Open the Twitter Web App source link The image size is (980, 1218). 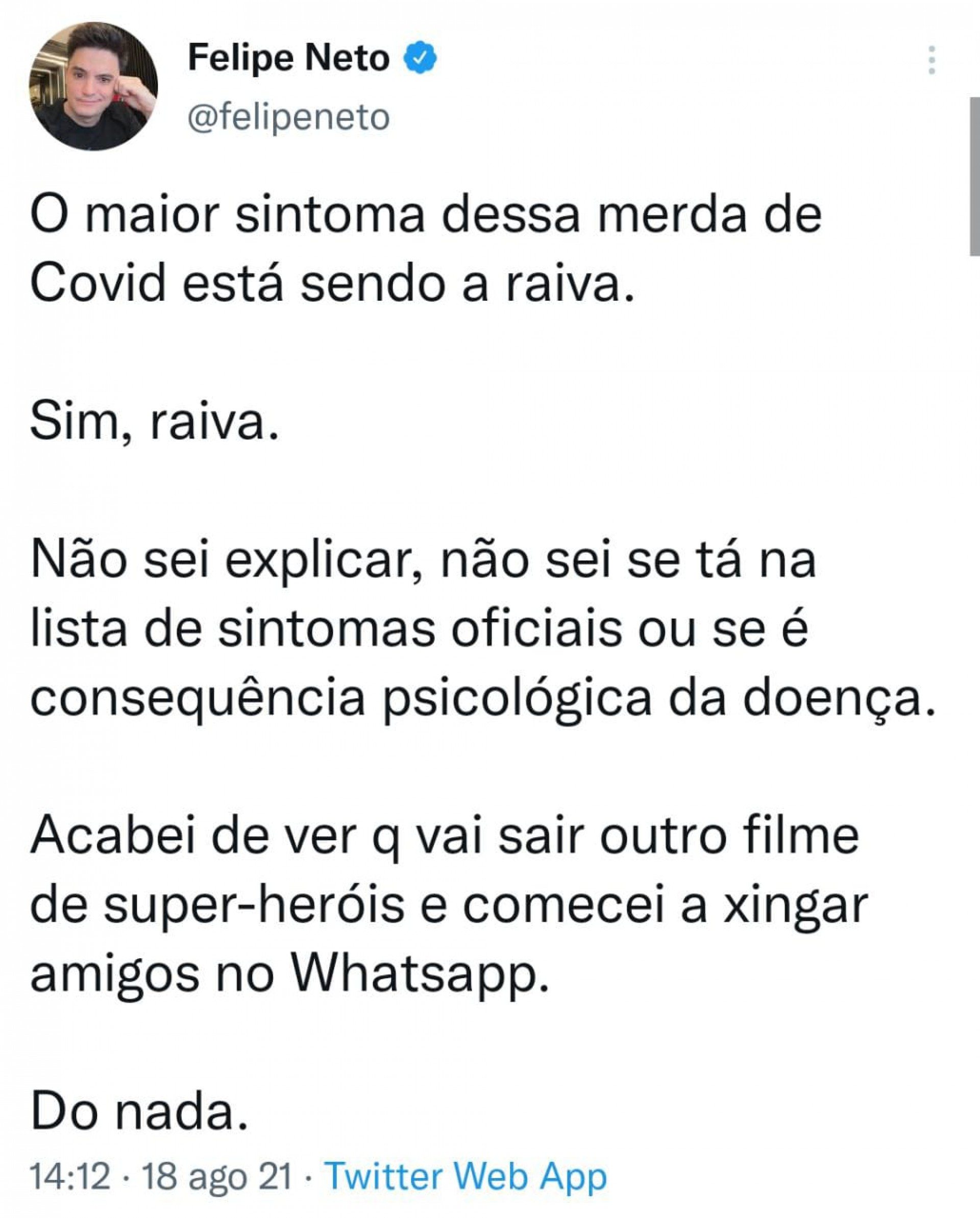pos(466,1177)
